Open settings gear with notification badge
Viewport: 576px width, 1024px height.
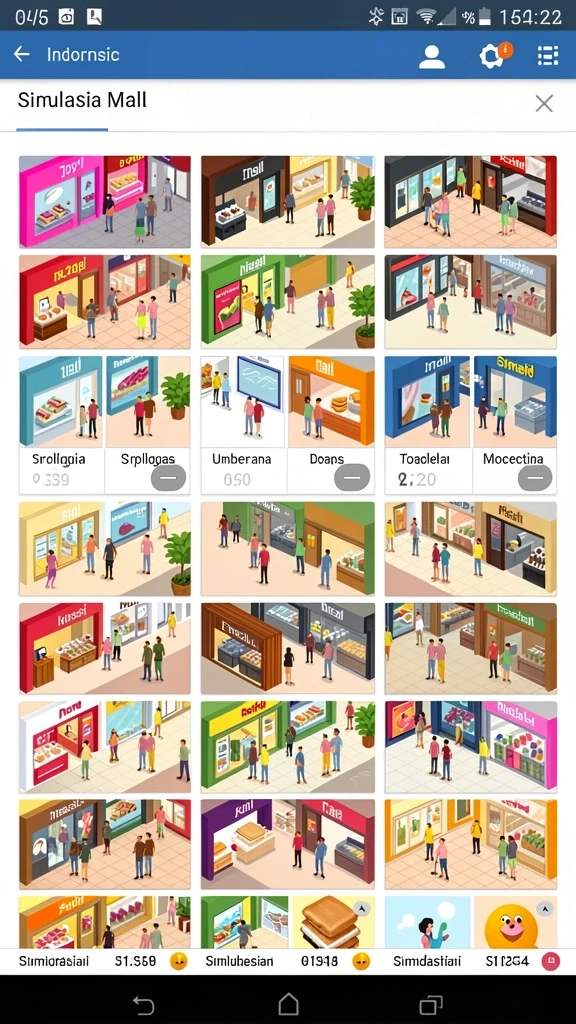[492, 55]
